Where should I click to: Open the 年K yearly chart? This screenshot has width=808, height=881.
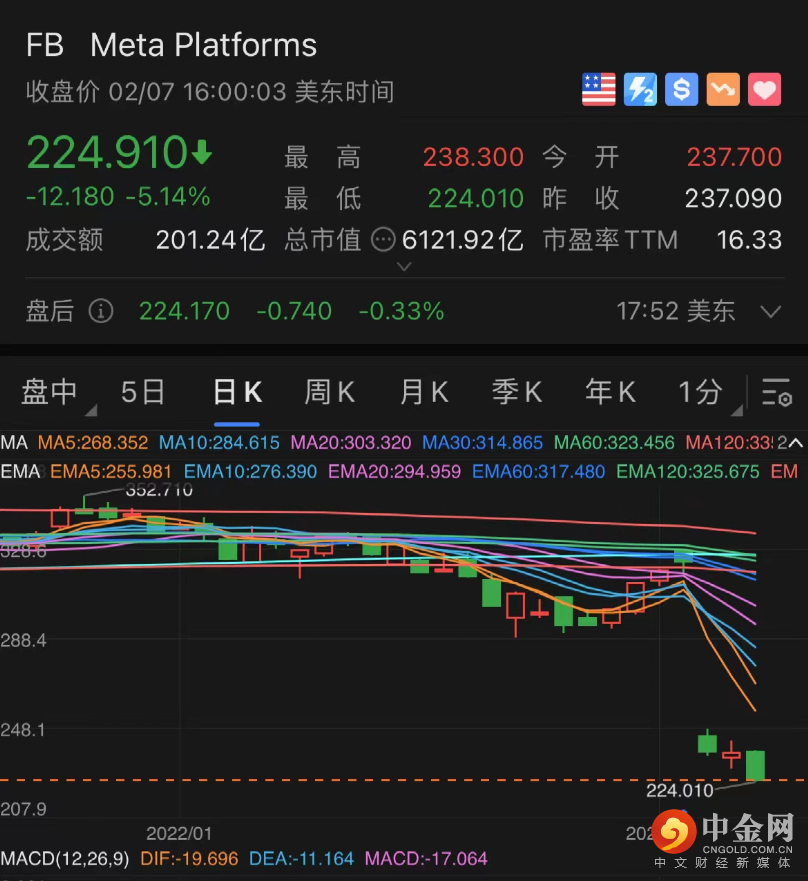tap(610, 392)
